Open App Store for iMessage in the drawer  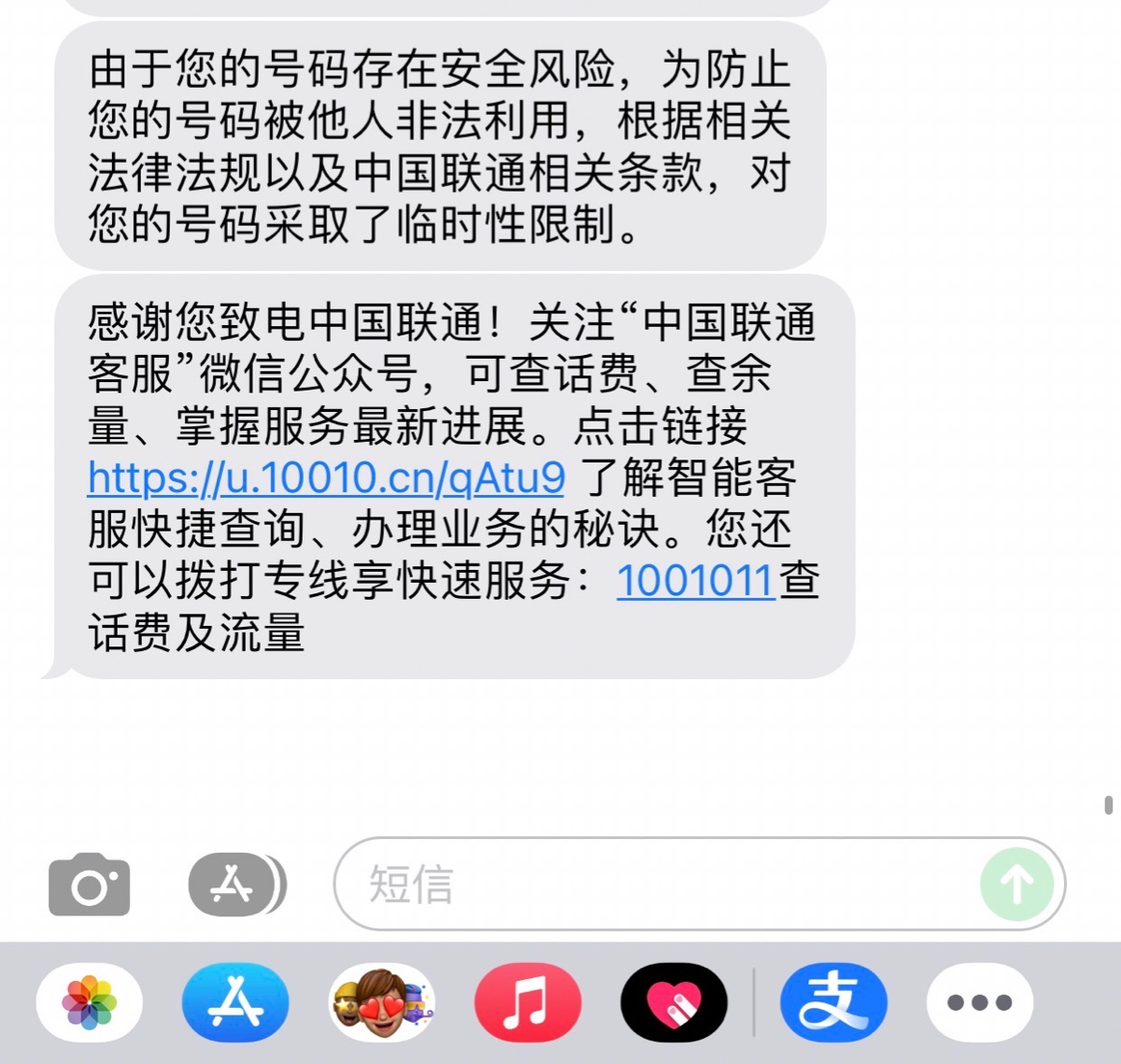pos(235,1002)
